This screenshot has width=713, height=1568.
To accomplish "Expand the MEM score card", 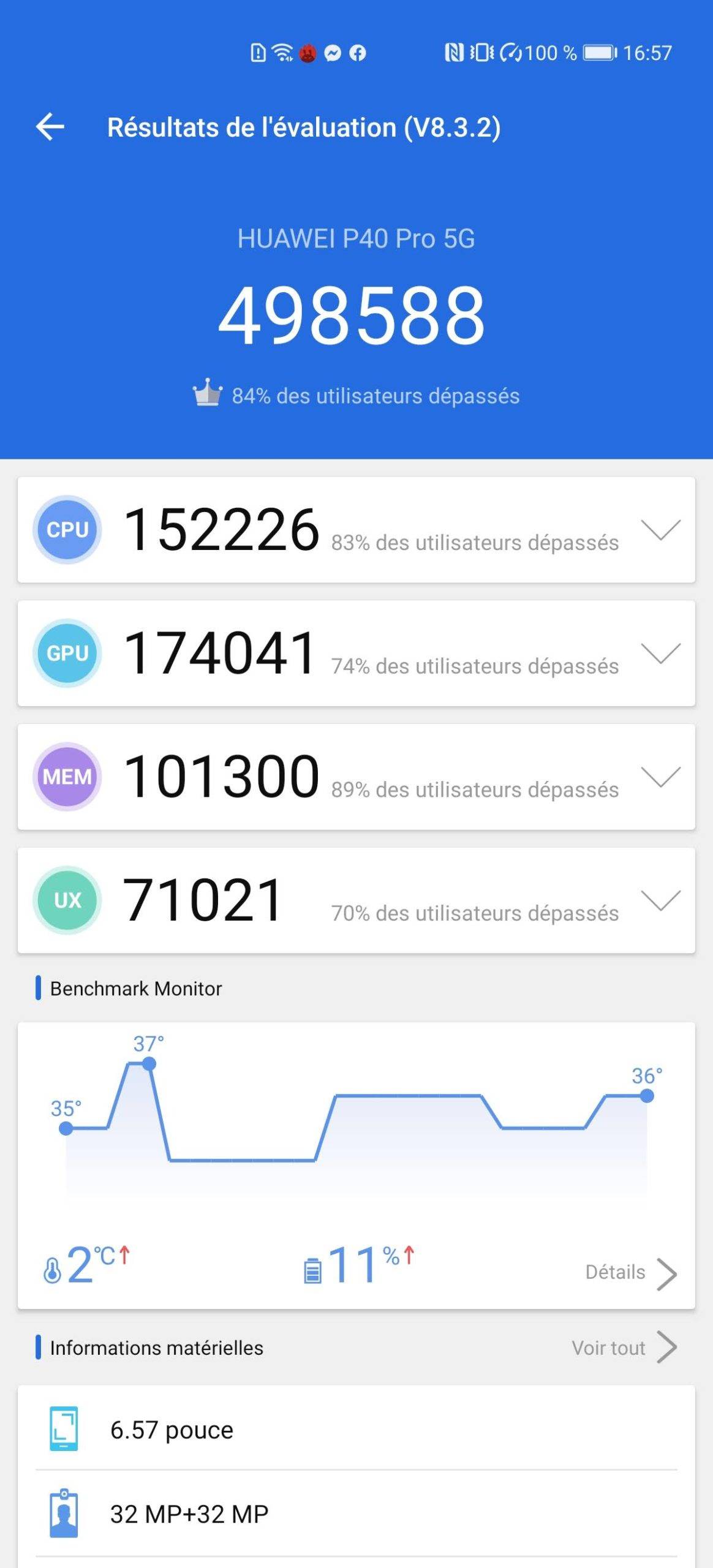I will coord(660,777).
